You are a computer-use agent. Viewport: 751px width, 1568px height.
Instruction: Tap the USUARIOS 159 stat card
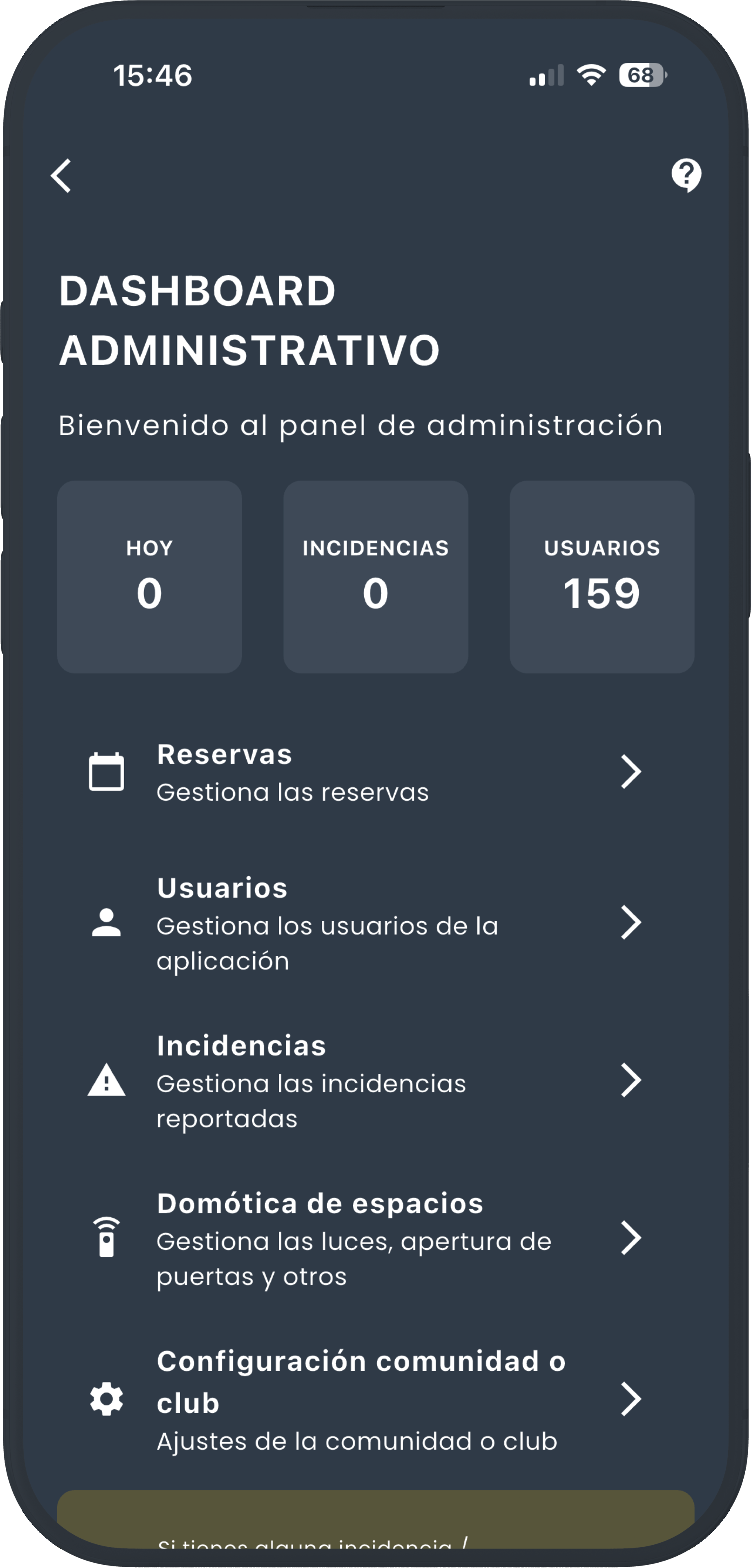(x=602, y=577)
